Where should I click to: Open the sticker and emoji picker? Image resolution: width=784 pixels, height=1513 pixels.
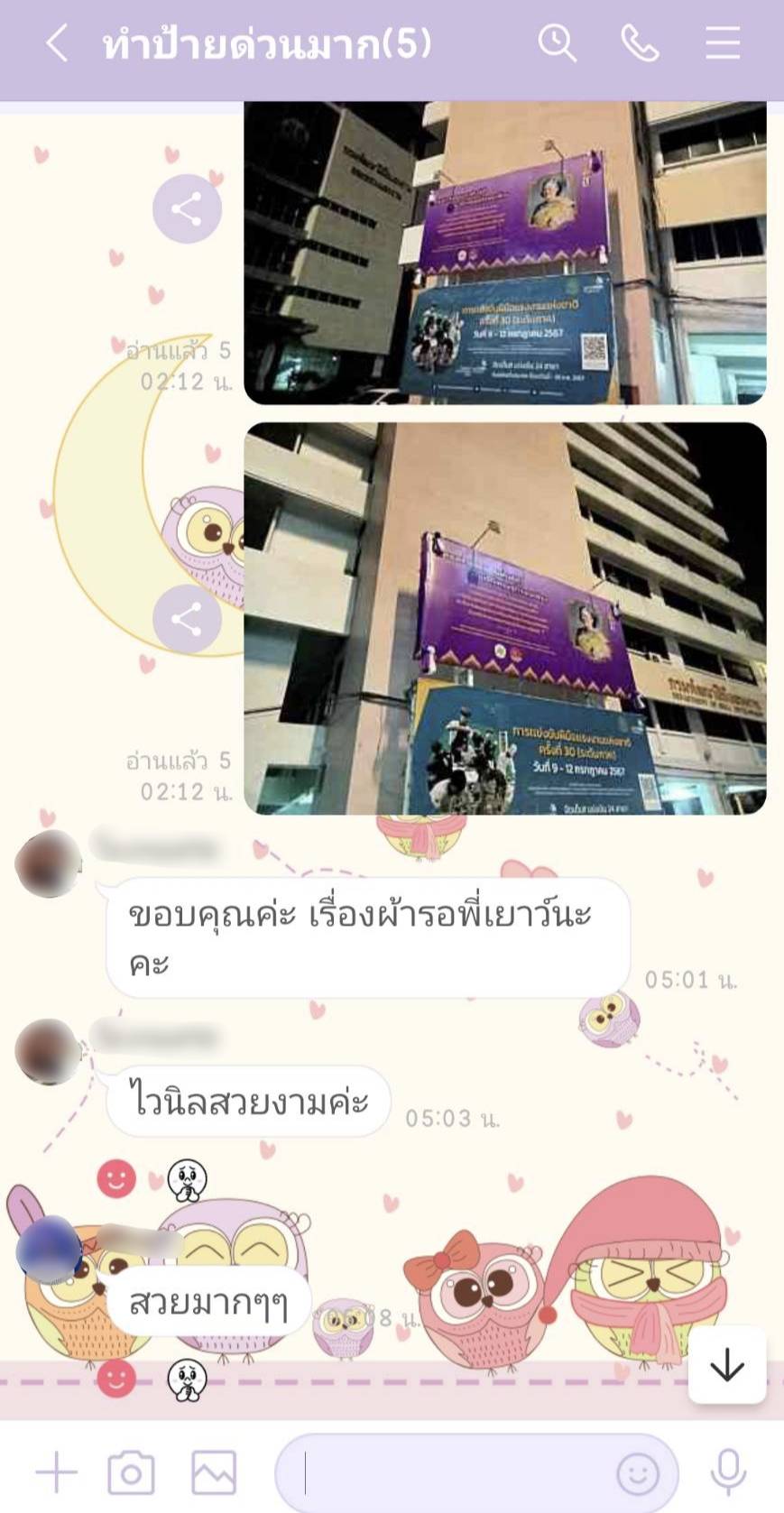(x=638, y=1473)
